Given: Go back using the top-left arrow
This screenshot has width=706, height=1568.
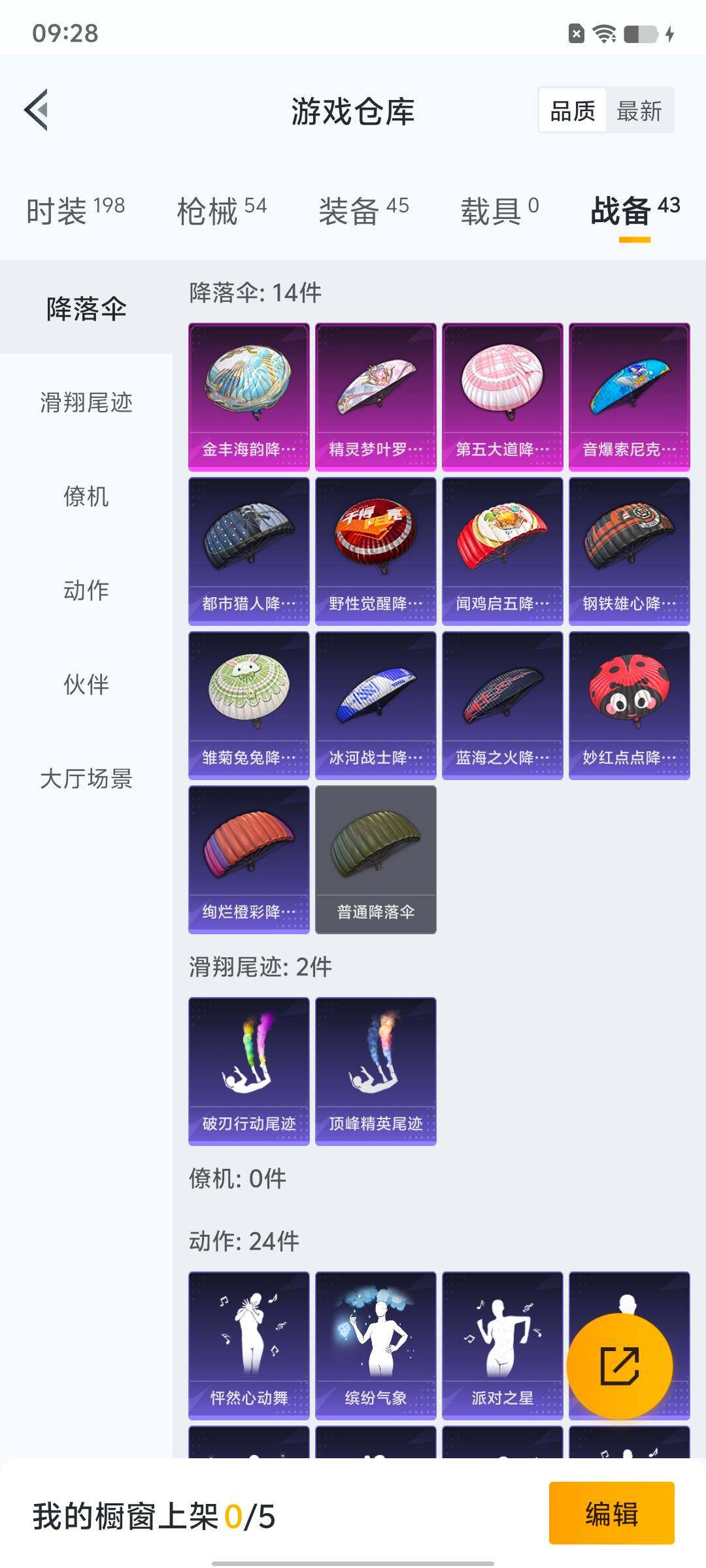Looking at the screenshot, I should 37,110.
